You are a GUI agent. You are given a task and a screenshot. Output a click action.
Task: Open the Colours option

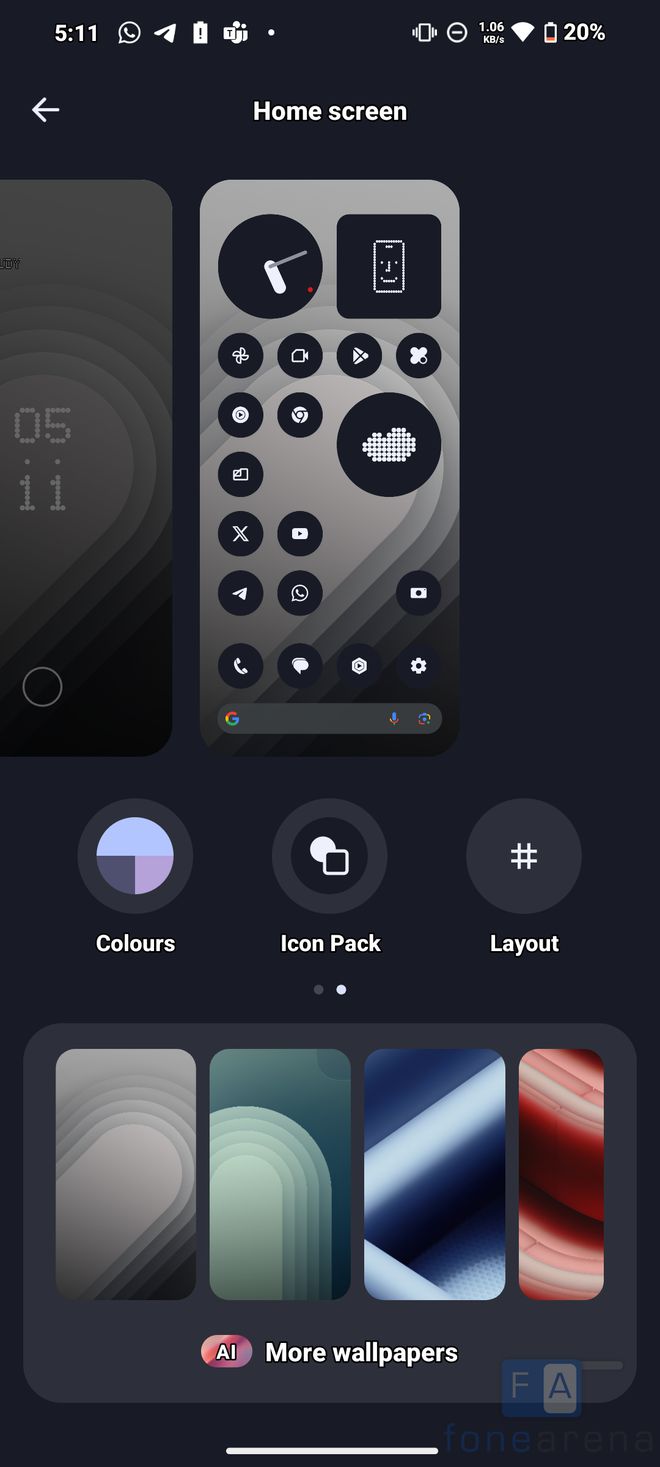click(135, 856)
